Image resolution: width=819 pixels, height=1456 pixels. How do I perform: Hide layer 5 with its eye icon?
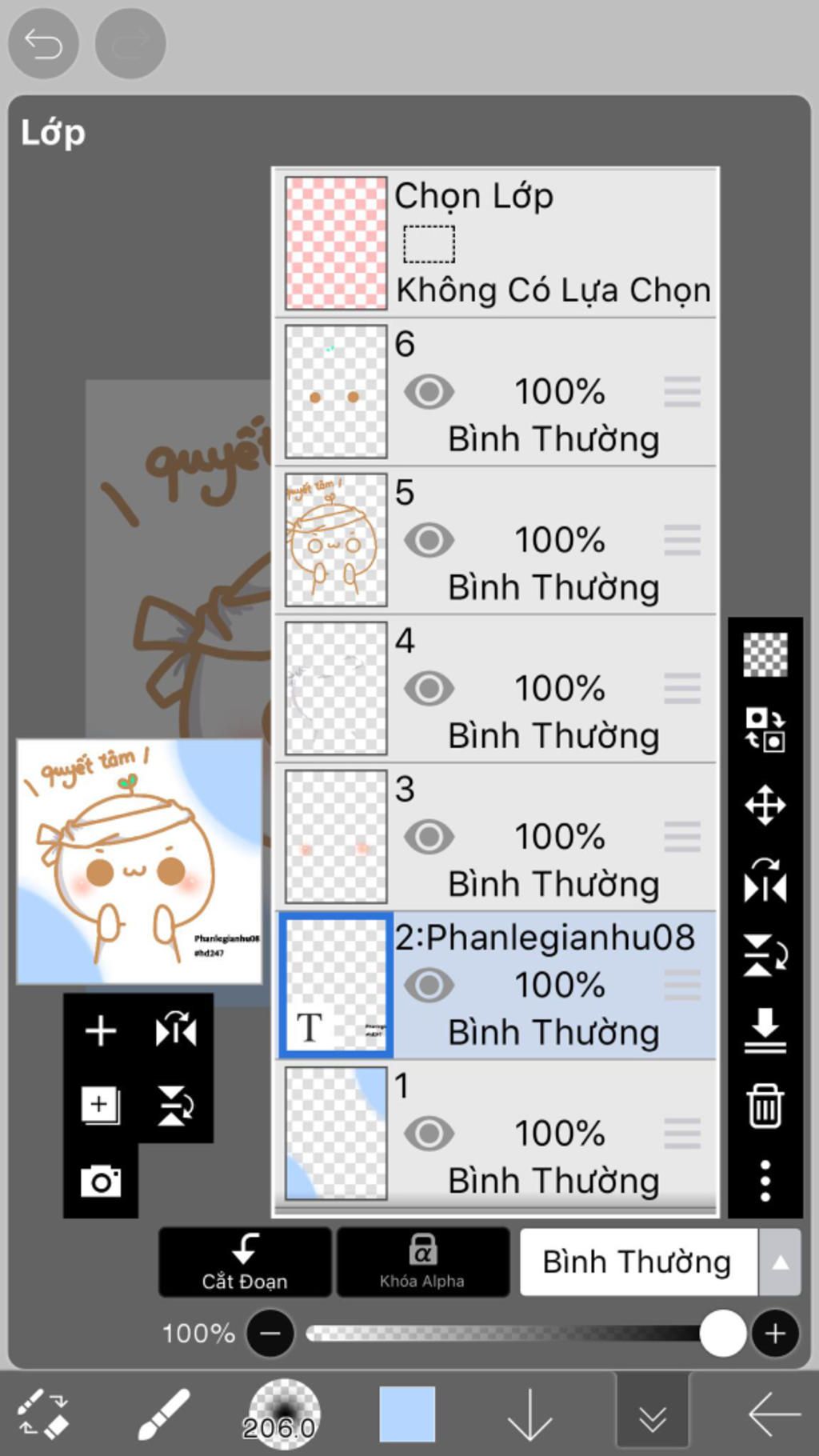tap(429, 540)
